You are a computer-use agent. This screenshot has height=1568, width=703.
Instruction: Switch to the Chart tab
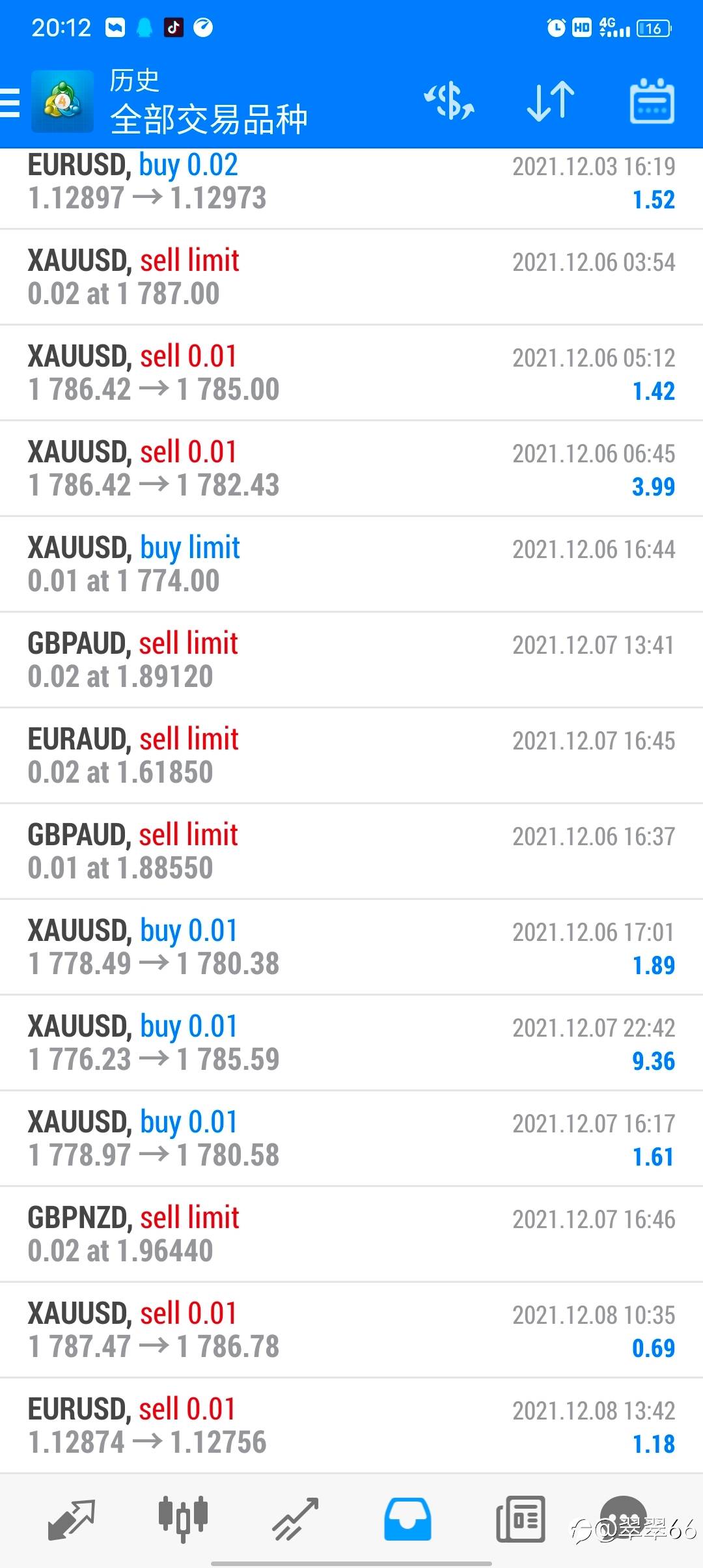(x=184, y=1520)
